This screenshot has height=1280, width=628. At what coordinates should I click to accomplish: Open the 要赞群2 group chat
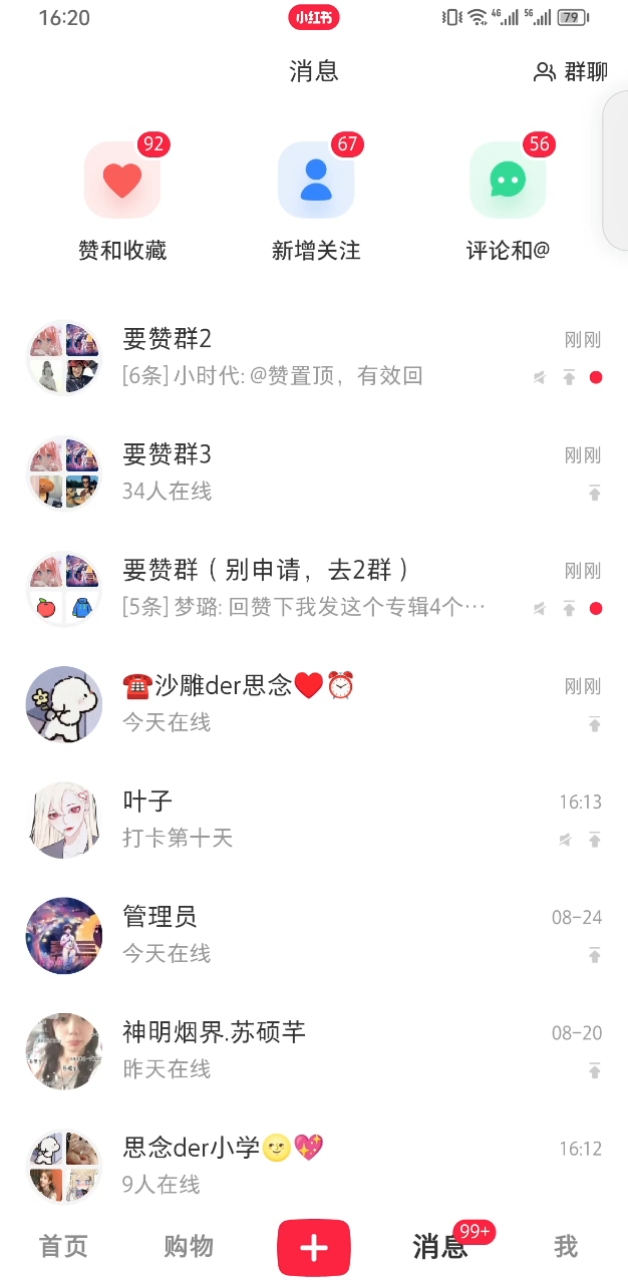(314, 357)
